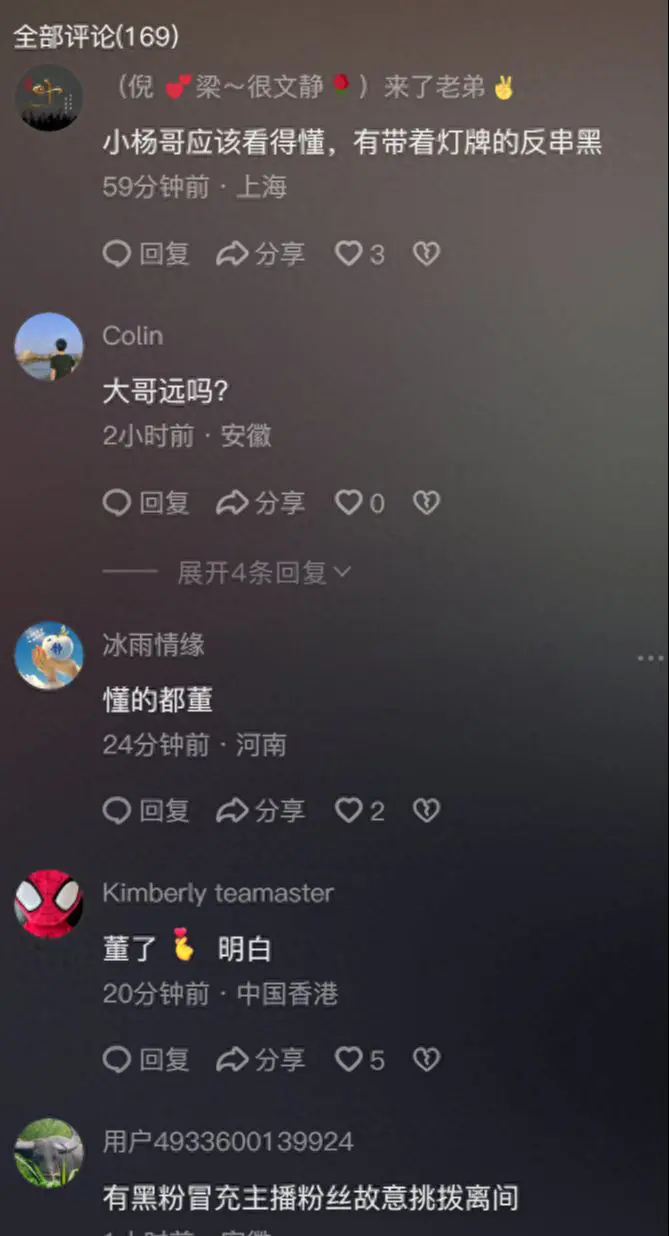Reply to Colin's comment 大哥远吗

[146, 502]
